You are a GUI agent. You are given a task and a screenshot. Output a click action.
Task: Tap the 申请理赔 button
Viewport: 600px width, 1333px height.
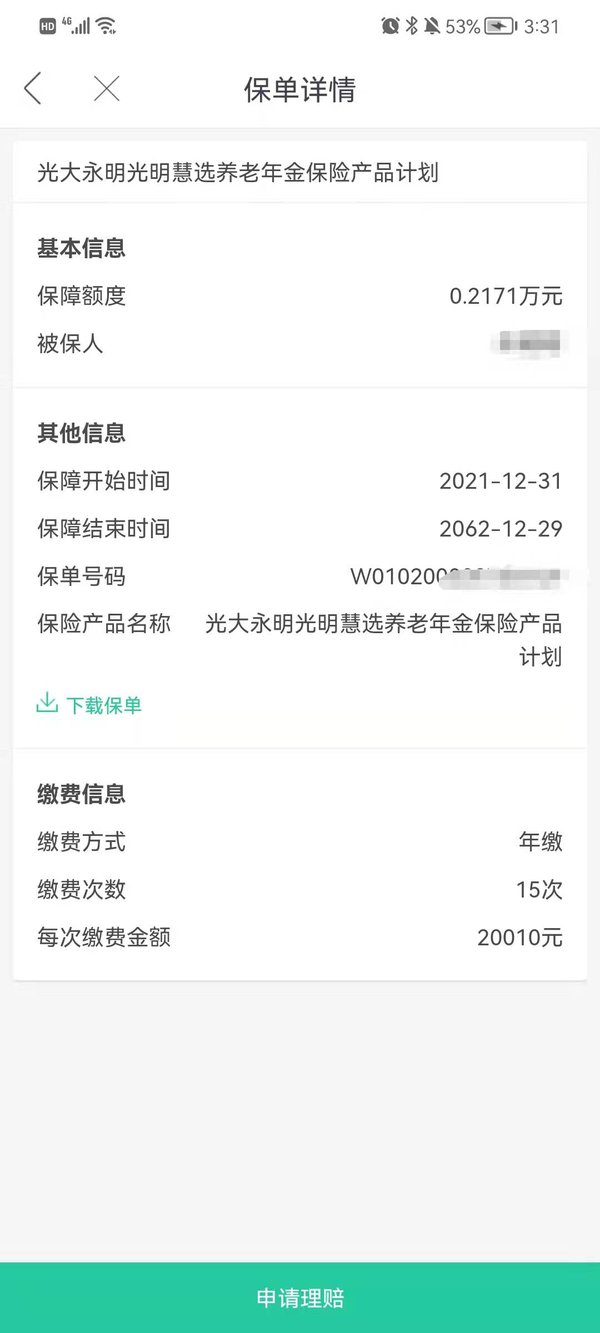(x=300, y=1298)
